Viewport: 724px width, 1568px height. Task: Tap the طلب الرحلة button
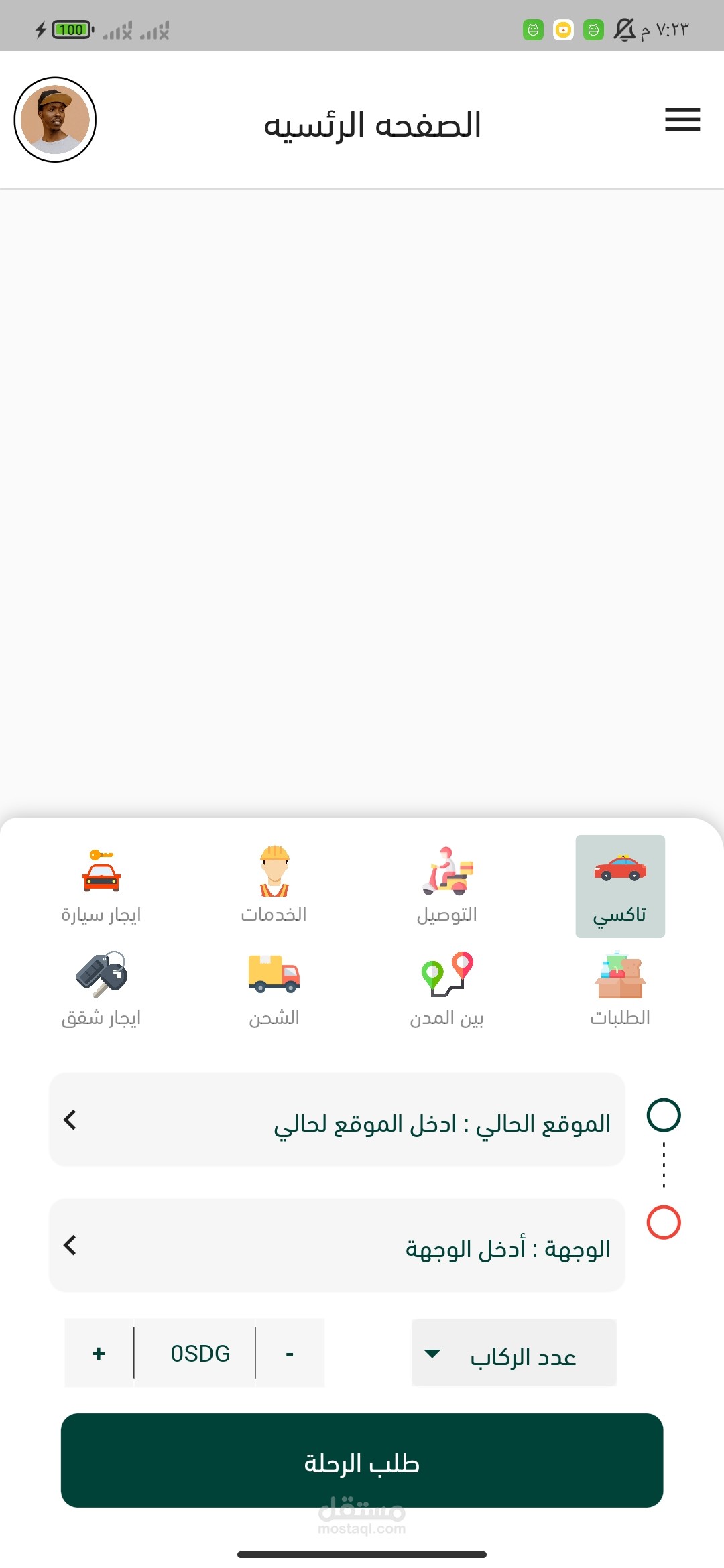(362, 1461)
